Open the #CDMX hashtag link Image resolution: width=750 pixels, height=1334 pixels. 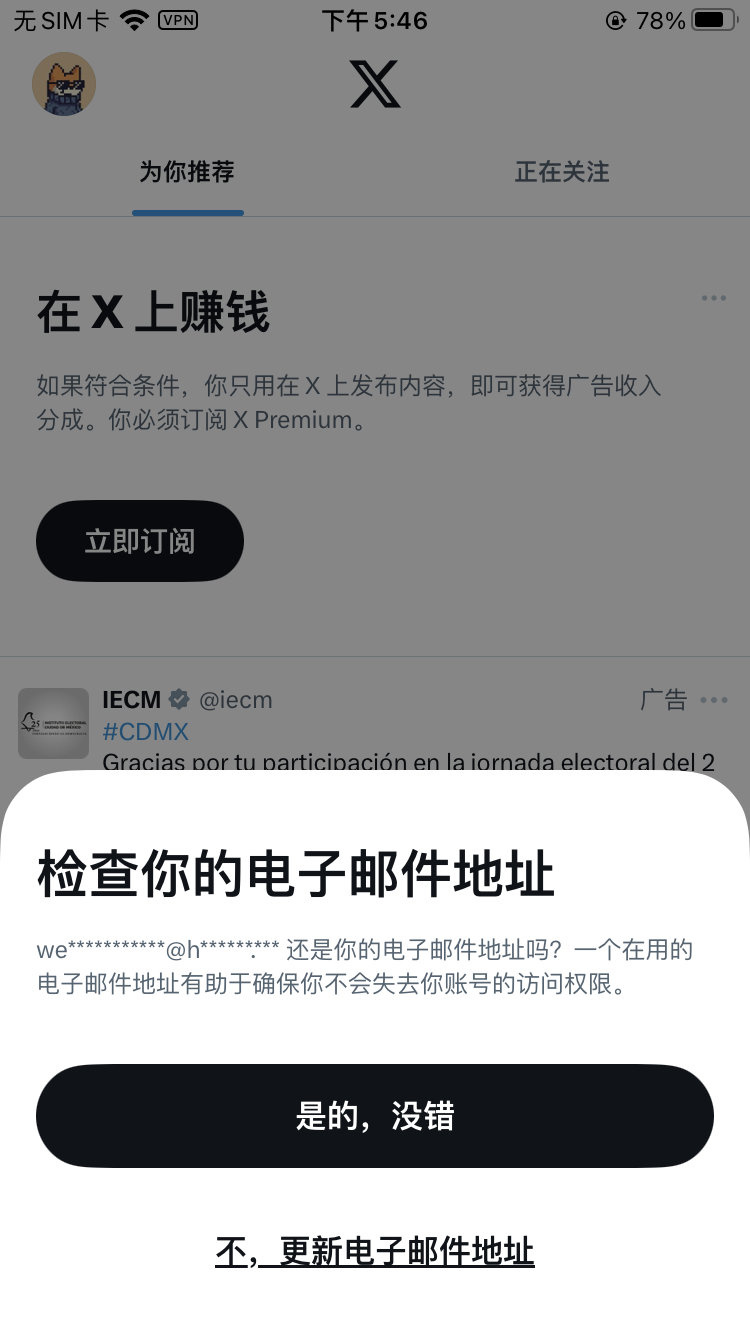pyautogui.click(x=145, y=731)
